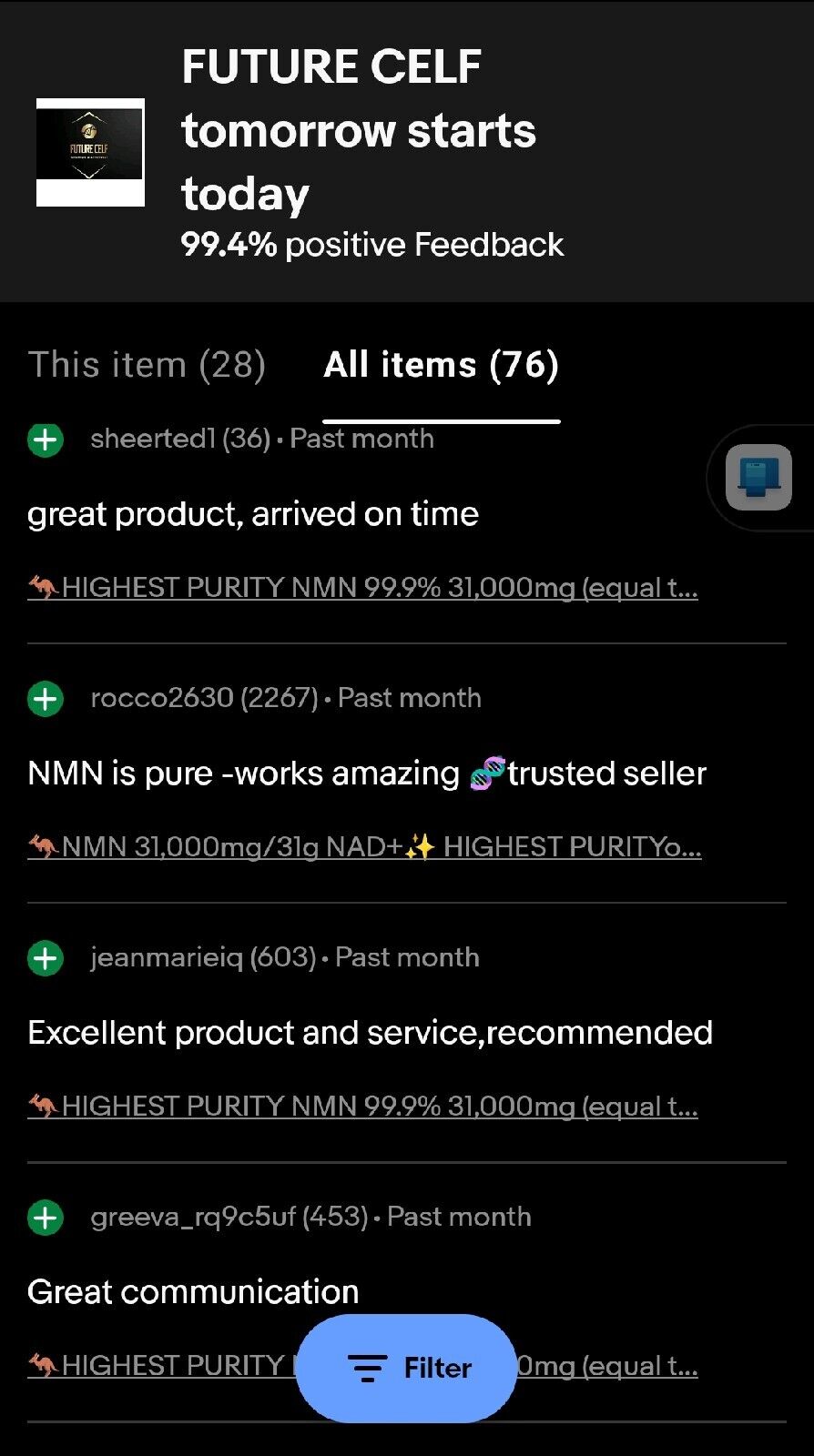The width and height of the screenshot is (814, 1456).
Task: Open the Filter button
Action: (406, 1368)
